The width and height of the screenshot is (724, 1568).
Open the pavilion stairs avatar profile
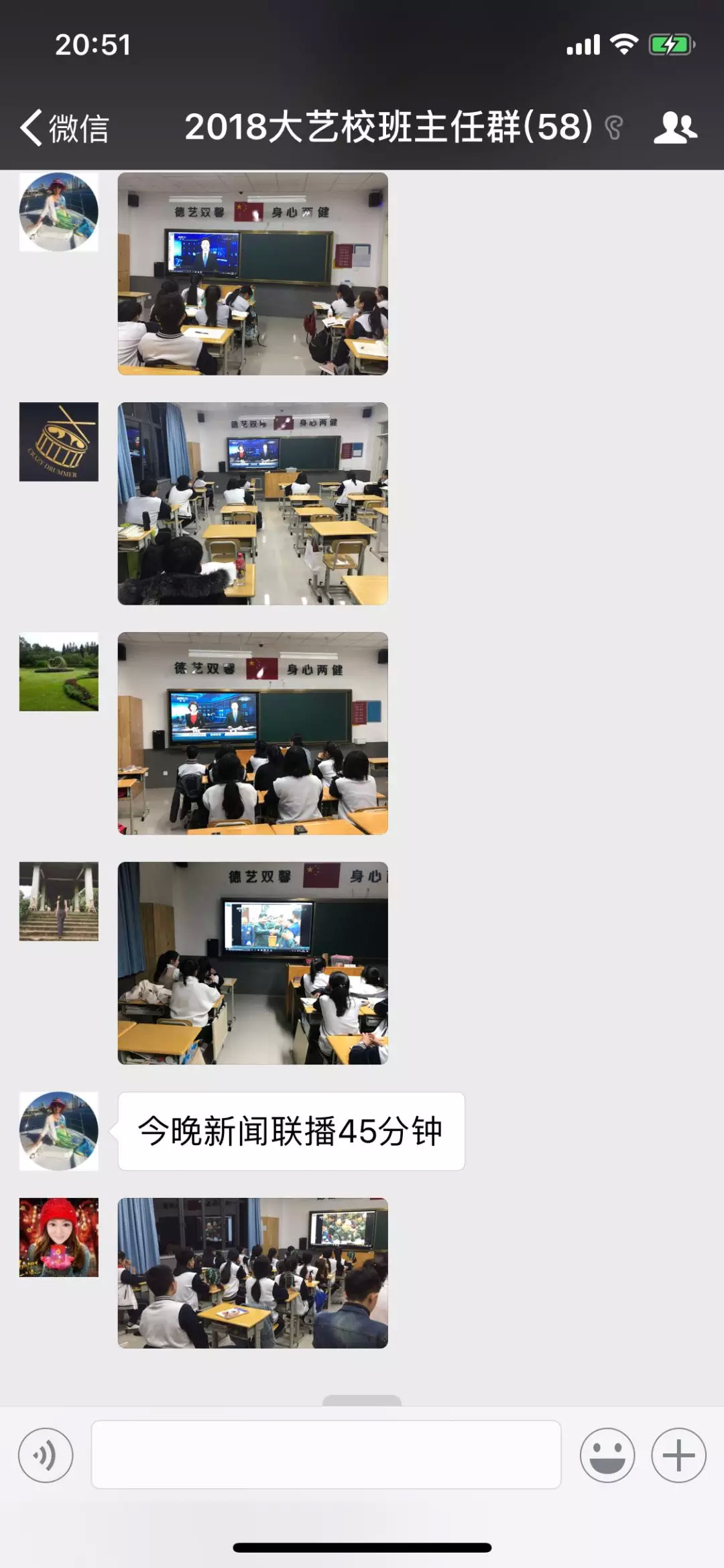[59, 902]
